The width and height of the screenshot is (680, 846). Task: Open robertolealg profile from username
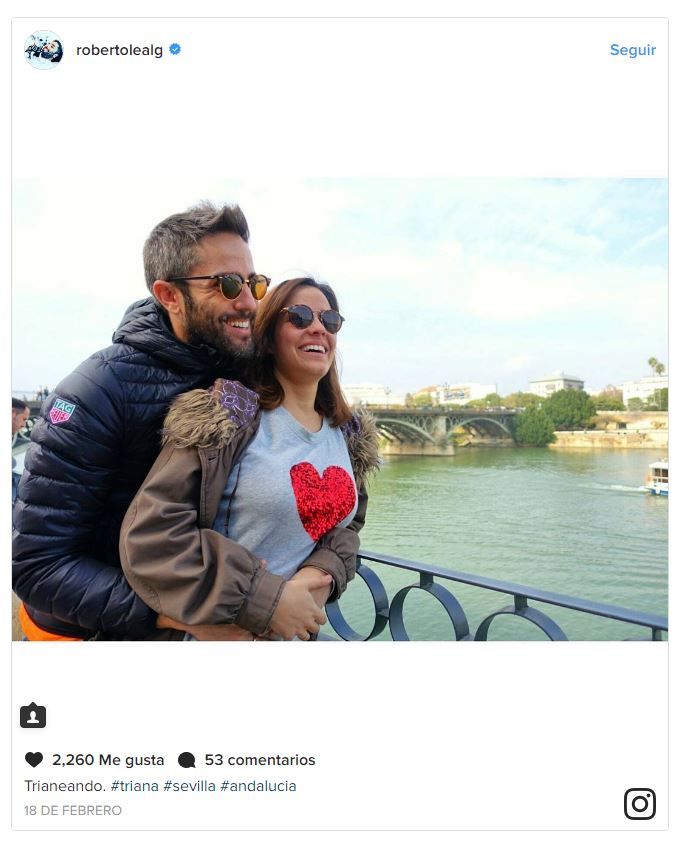coord(119,50)
